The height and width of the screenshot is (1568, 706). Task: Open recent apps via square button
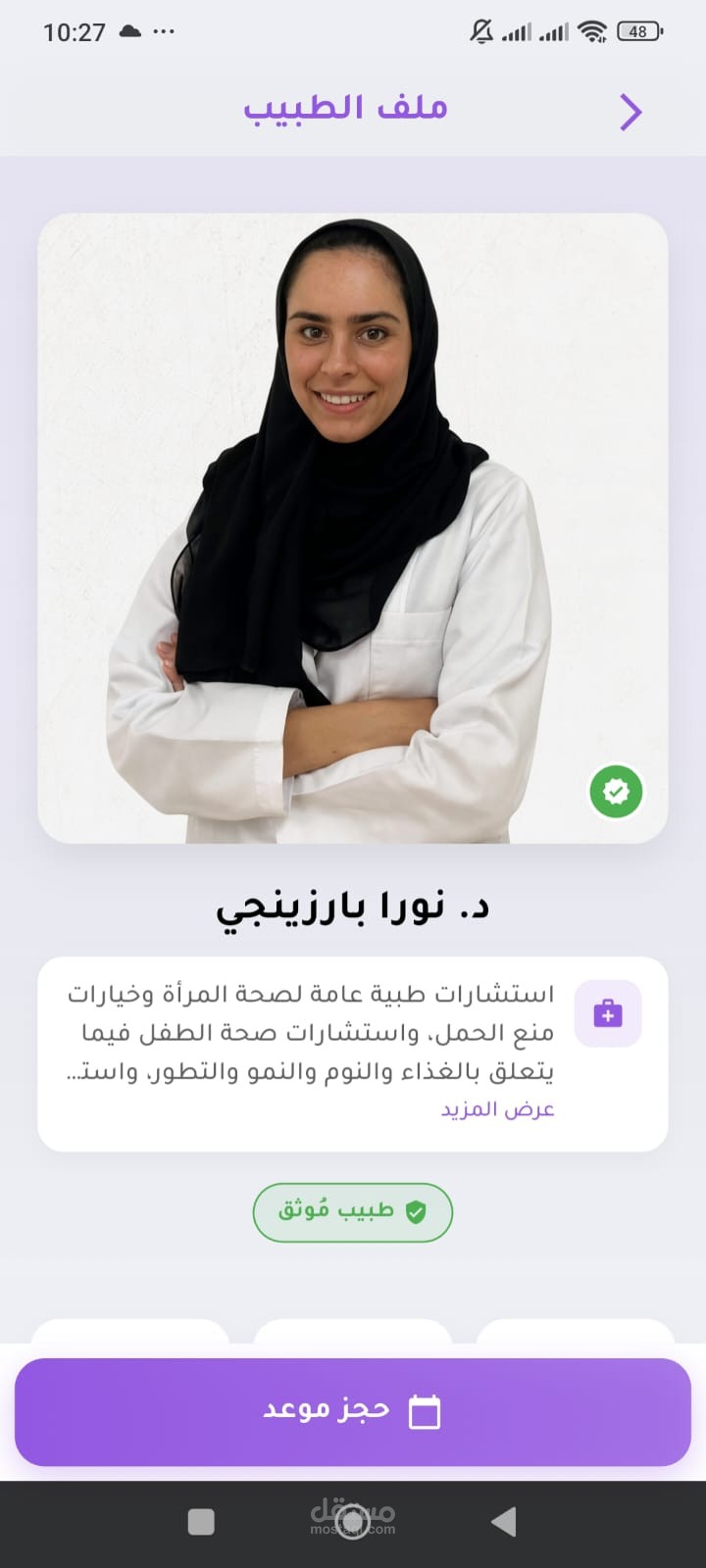[201, 1522]
